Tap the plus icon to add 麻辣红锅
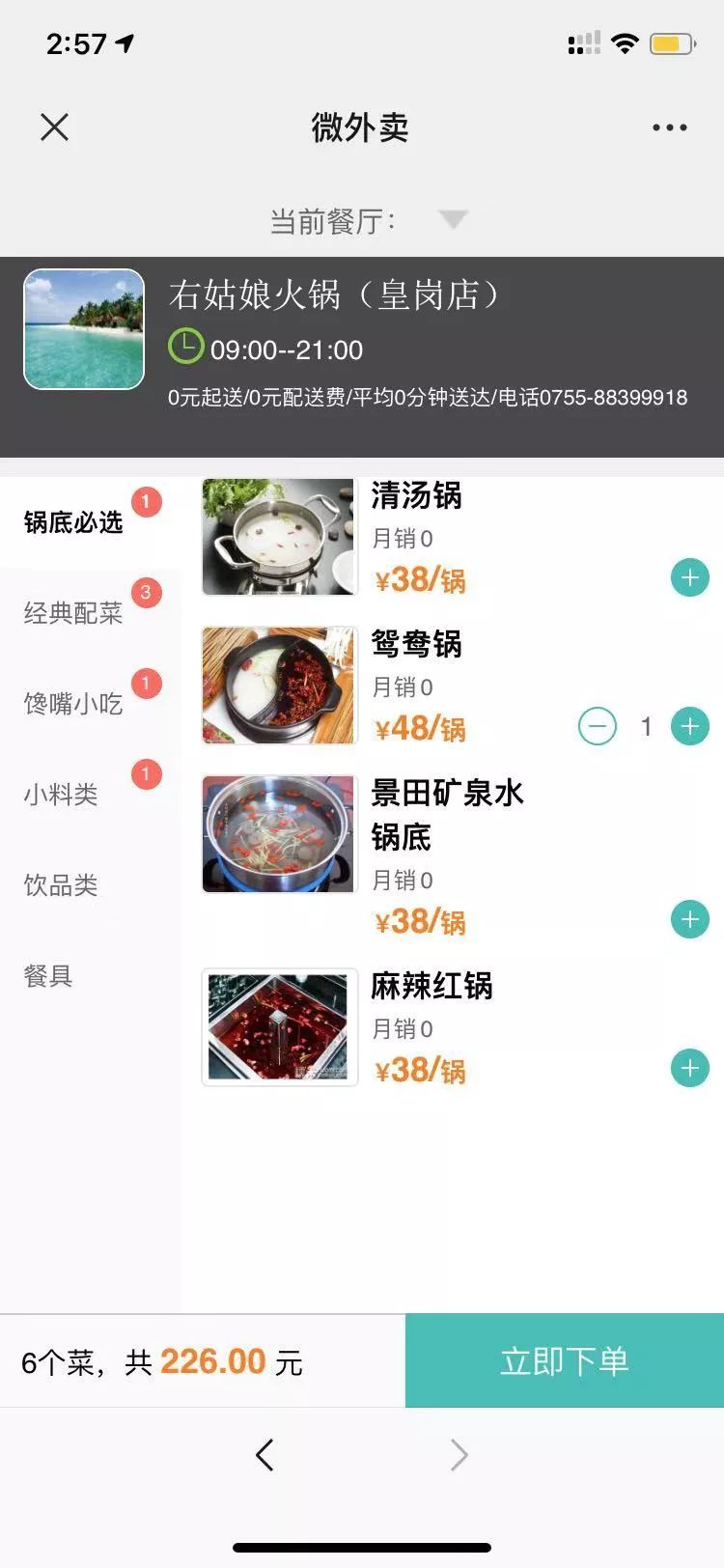Viewport: 724px width, 1568px height. click(x=689, y=1069)
